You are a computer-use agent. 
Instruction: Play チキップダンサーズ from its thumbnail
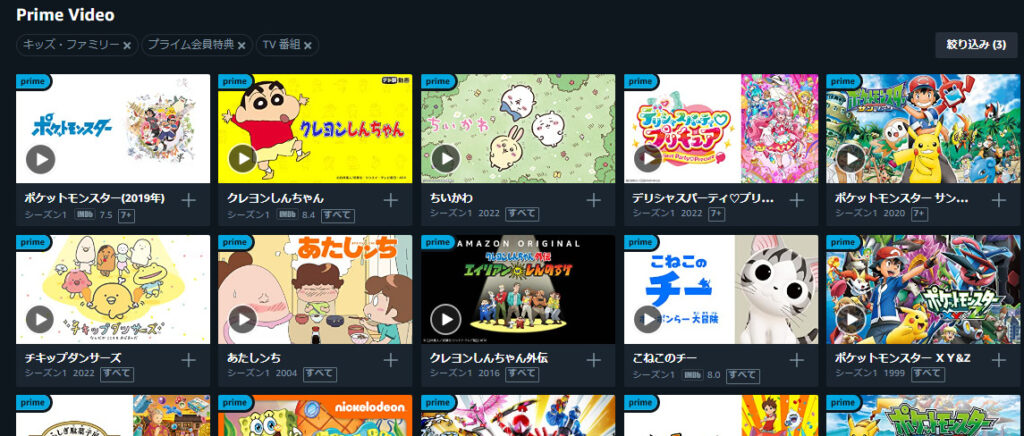(x=40, y=319)
